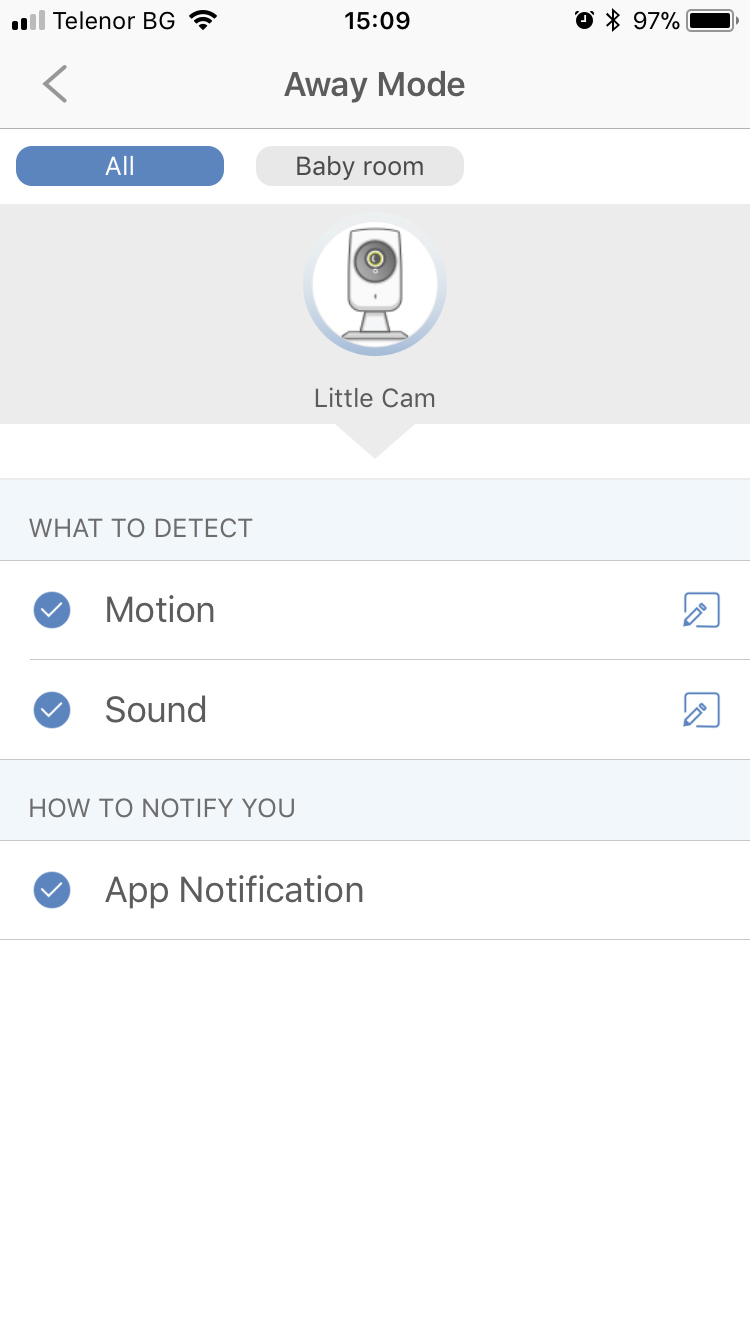Disable App Notification checkbox
This screenshot has width=750, height=1334.
(52, 890)
